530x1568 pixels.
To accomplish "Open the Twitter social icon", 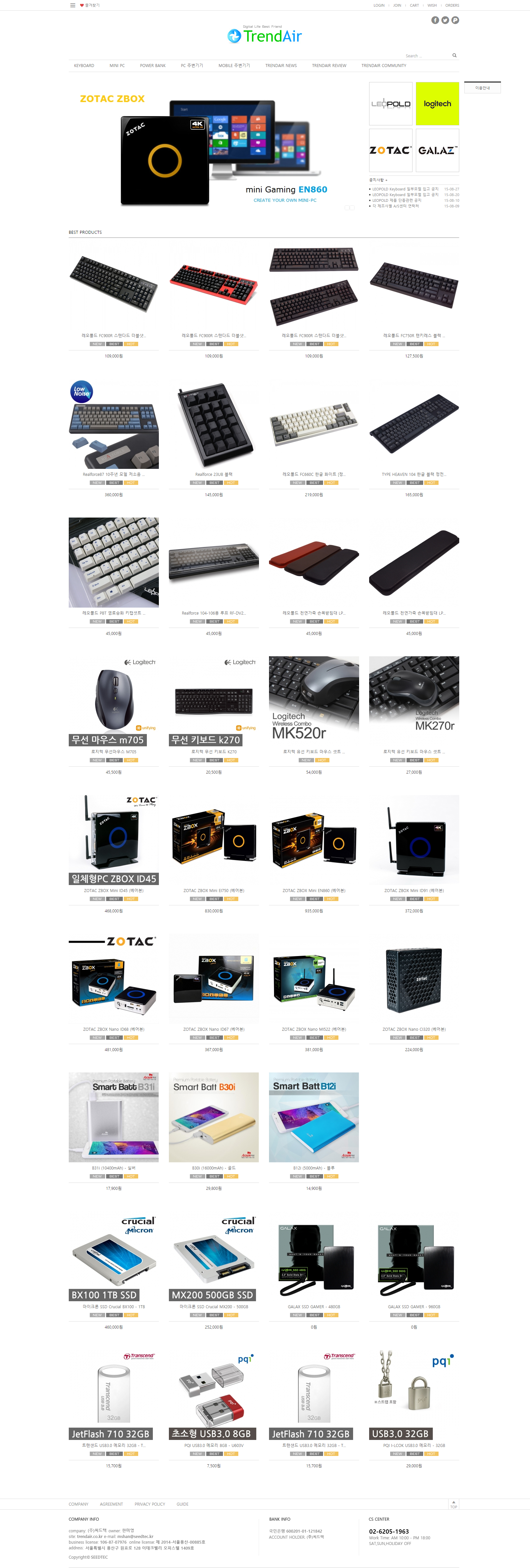I will click(x=445, y=20).
